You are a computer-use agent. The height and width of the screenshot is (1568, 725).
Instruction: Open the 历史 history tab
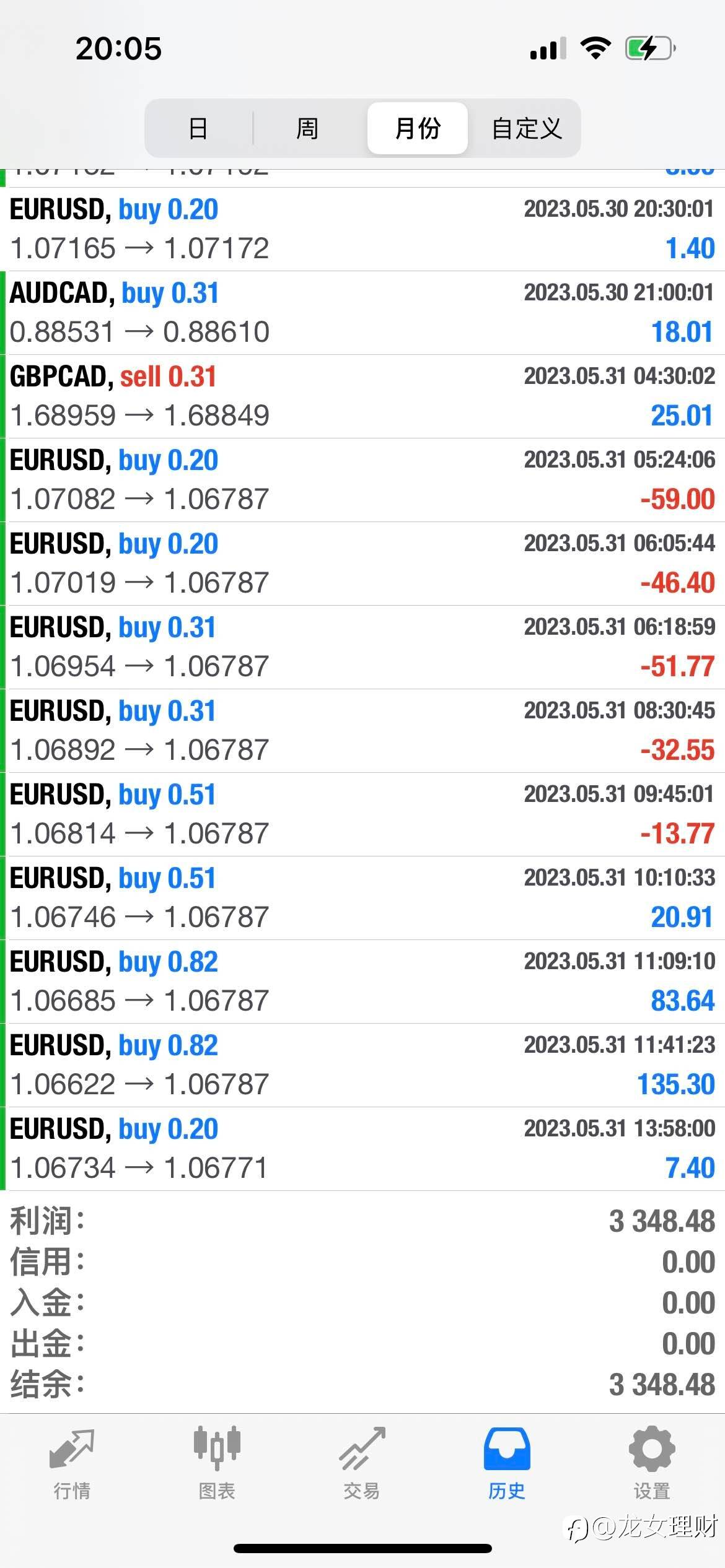tap(507, 1464)
